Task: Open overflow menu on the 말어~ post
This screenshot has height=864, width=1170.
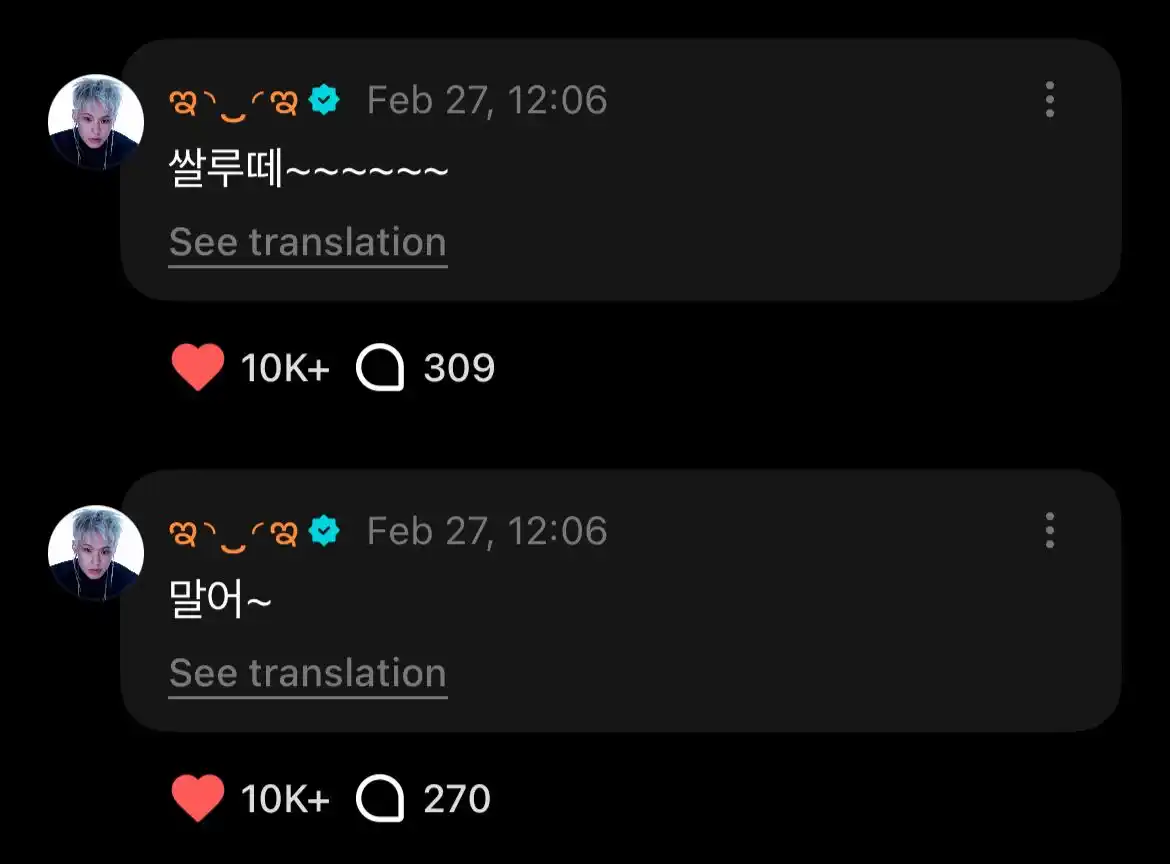Action: pyautogui.click(x=1049, y=530)
